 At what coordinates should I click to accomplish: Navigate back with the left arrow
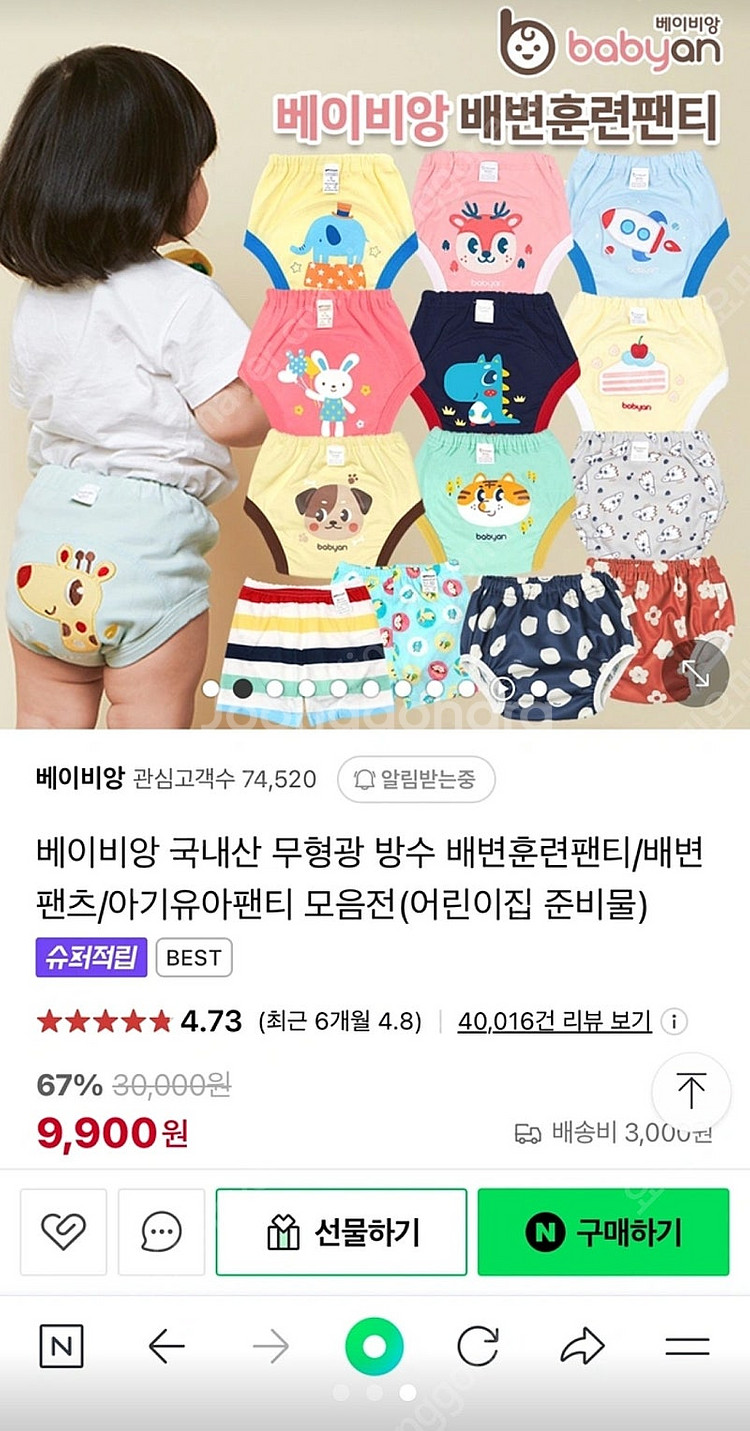(166, 1346)
